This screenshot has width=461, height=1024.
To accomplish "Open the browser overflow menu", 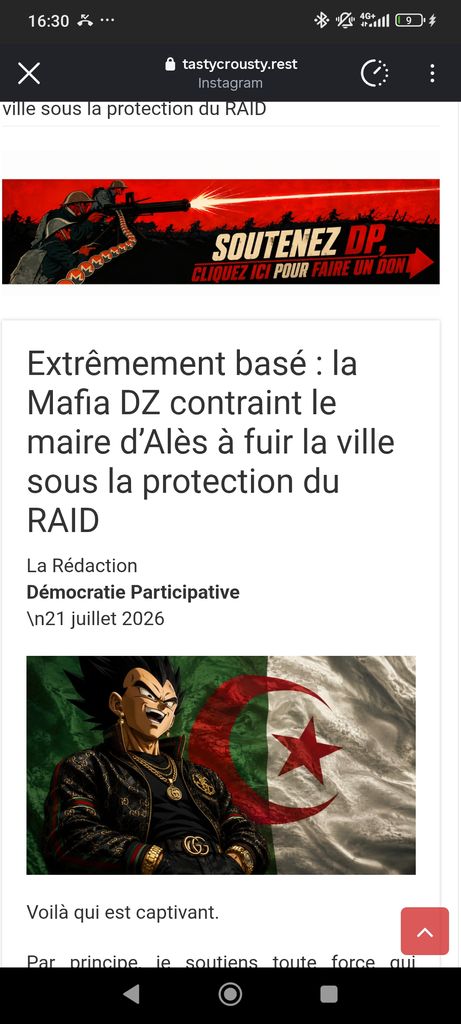I will point(432,73).
